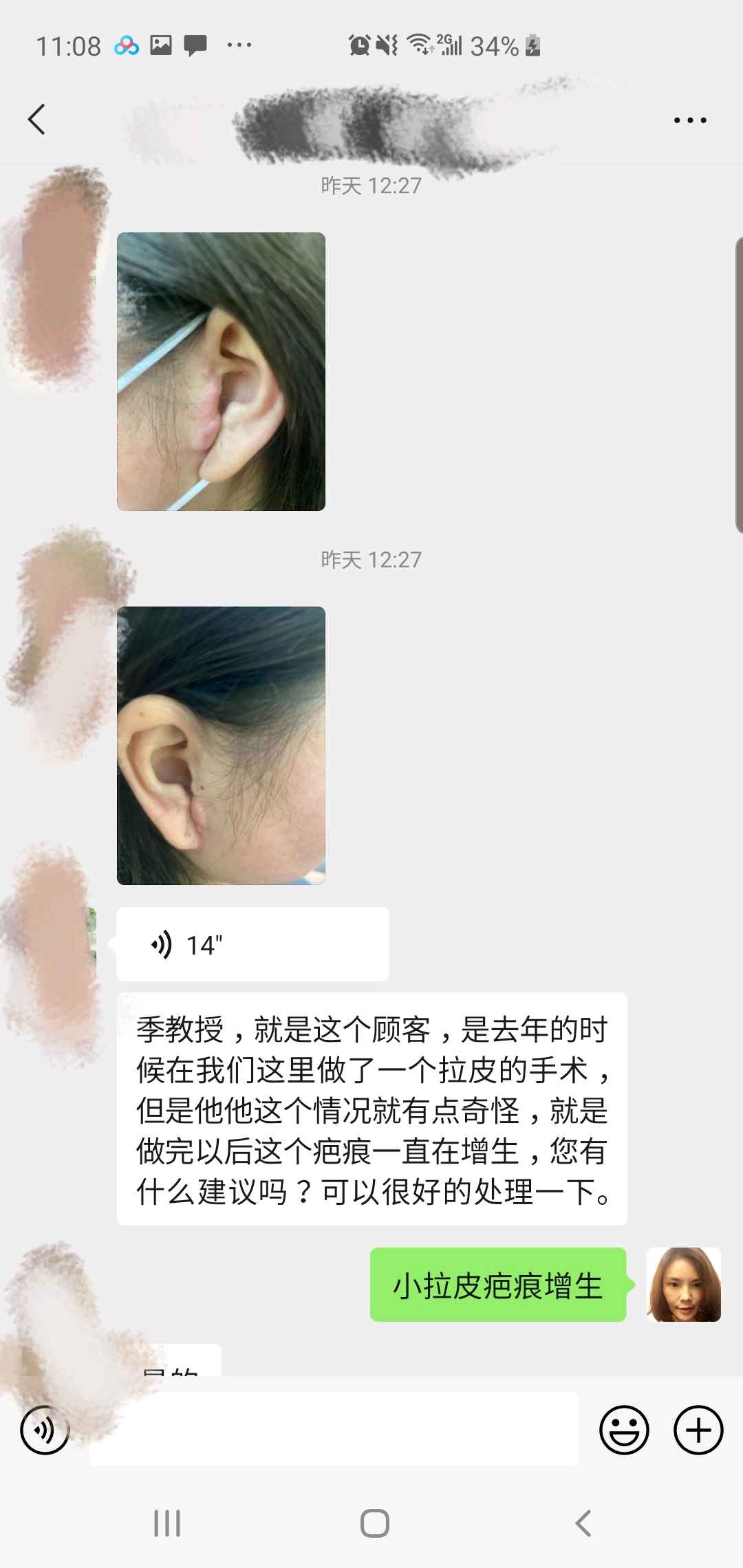Open the emoji picker

click(624, 1430)
